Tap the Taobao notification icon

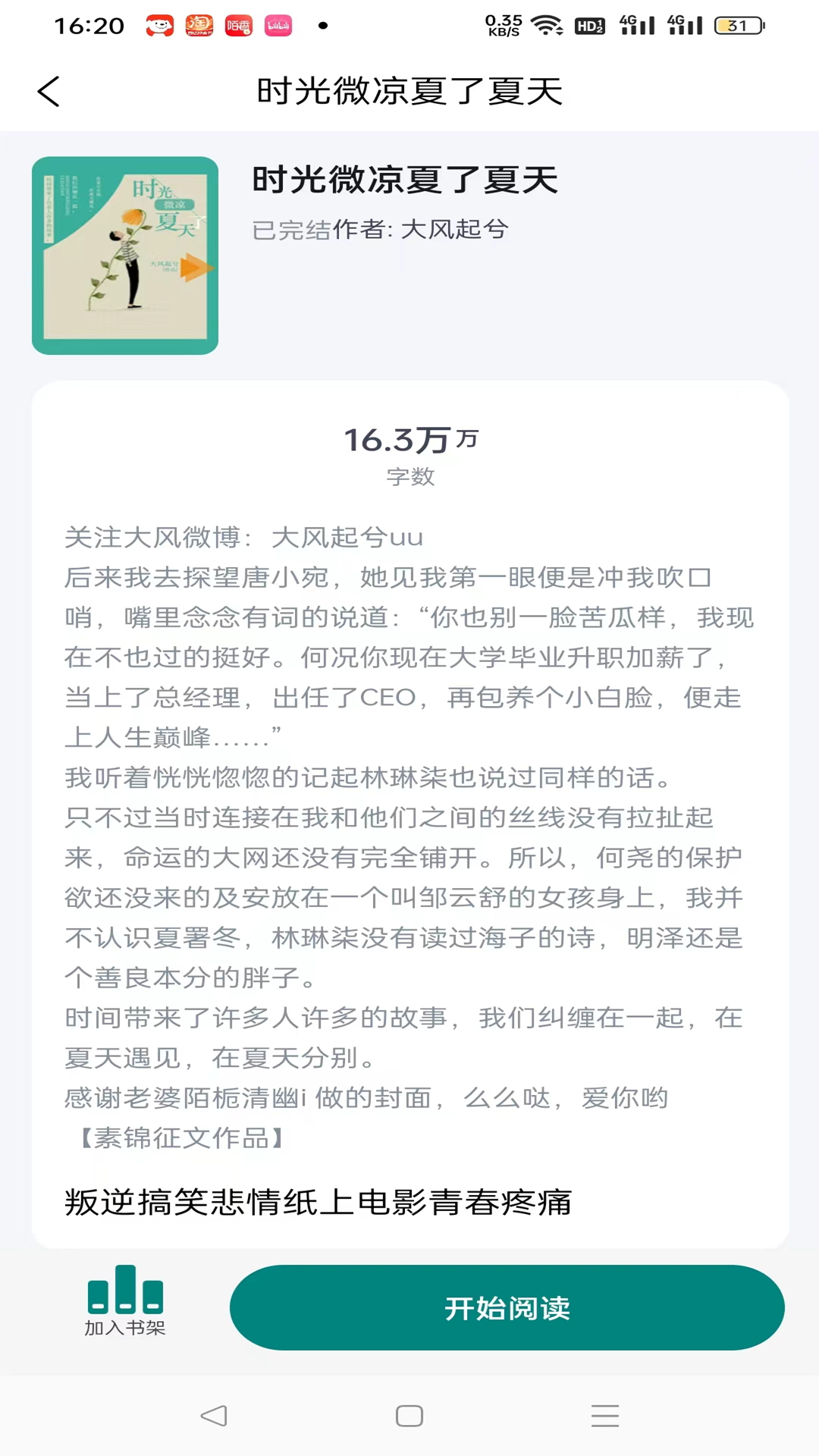[200, 25]
